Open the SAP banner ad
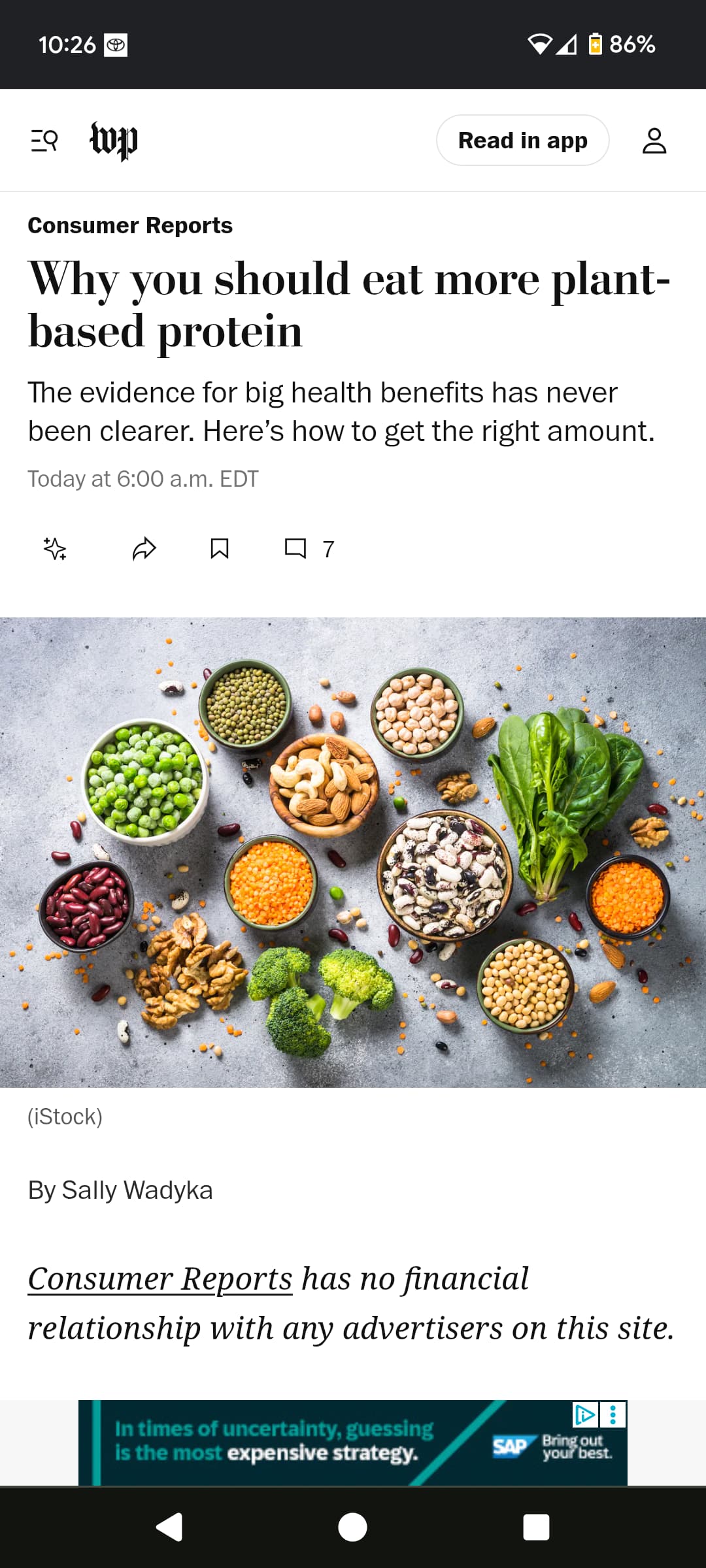 (x=353, y=1442)
